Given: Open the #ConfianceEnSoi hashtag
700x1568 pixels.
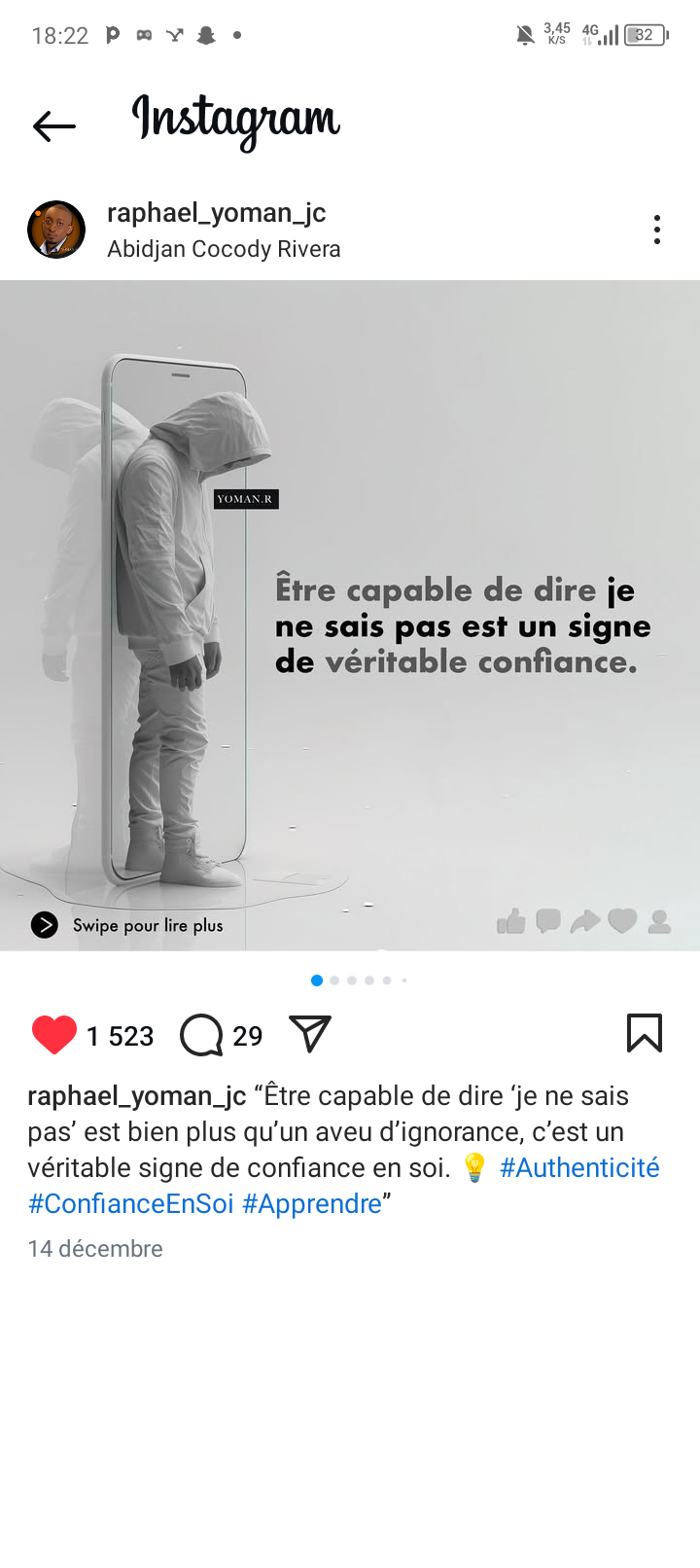Looking at the screenshot, I should click(131, 1204).
